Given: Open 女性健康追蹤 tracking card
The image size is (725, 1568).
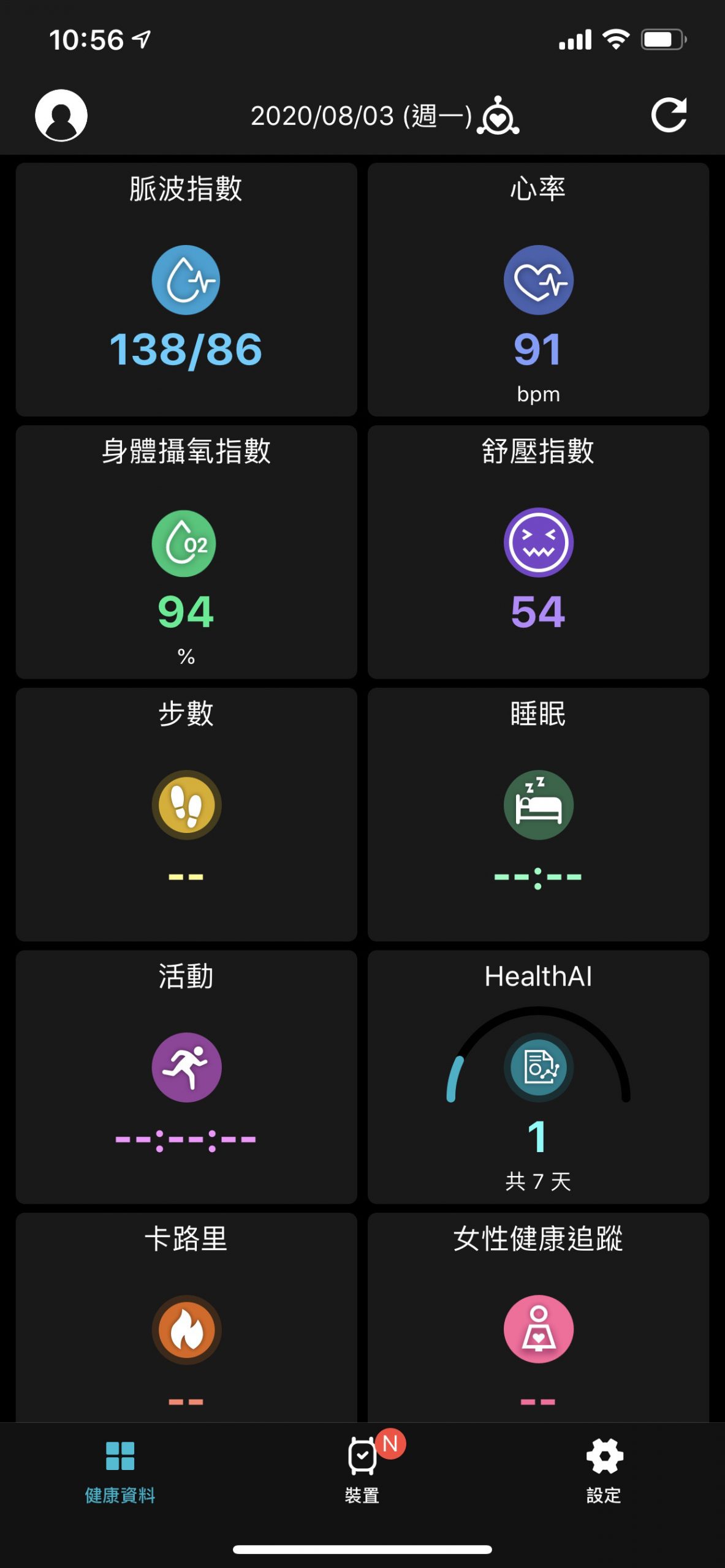Looking at the screenshot, I should coord(538,1317).
